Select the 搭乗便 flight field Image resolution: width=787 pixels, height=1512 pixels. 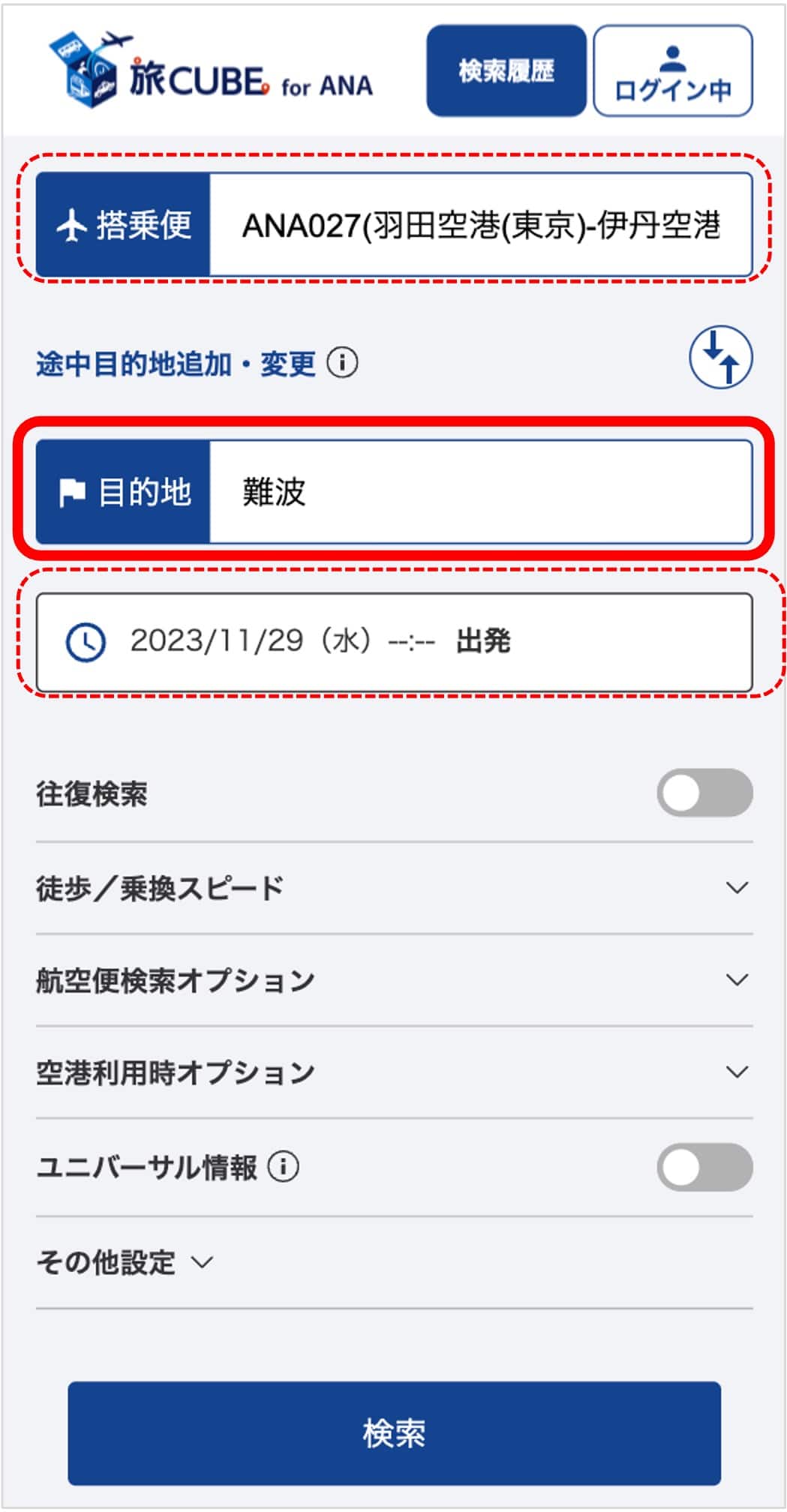point(480,225)
